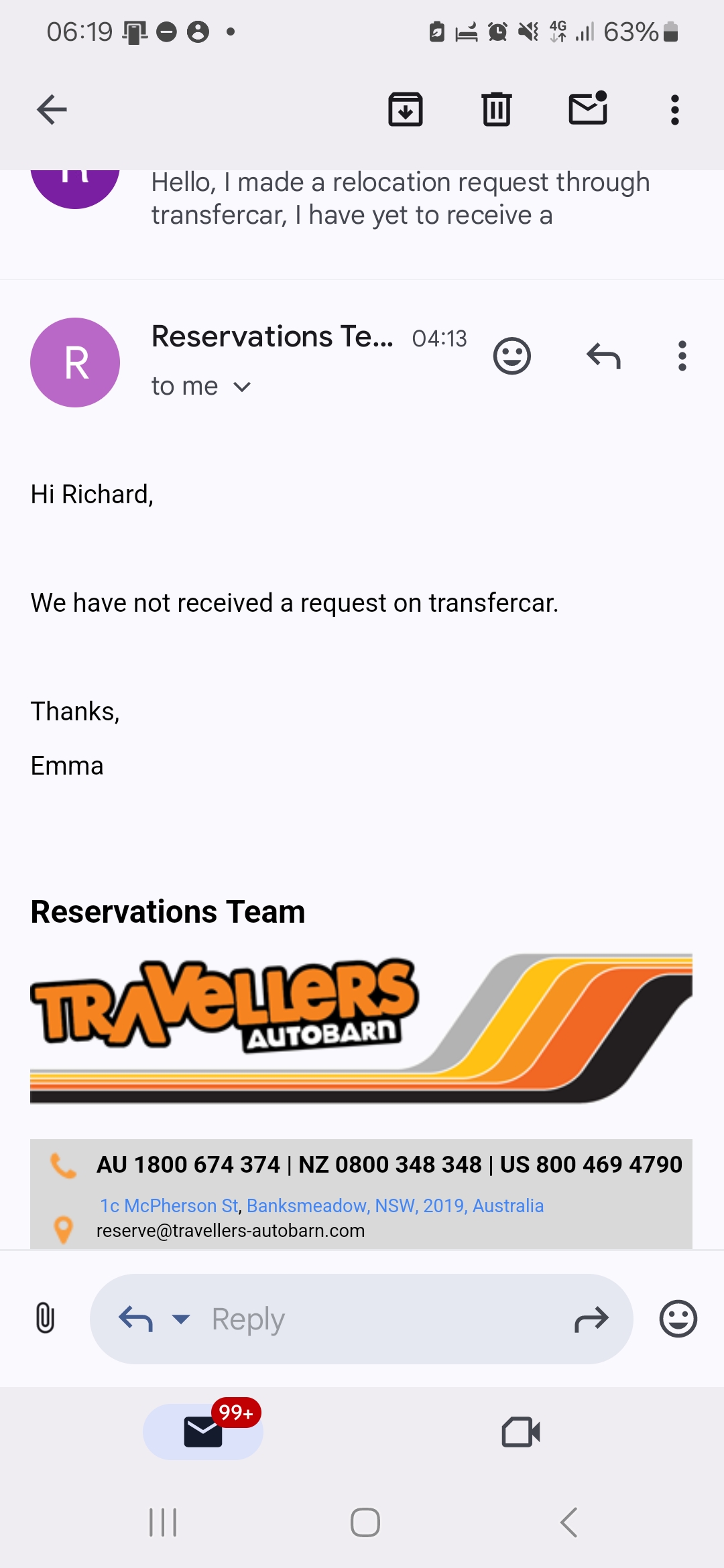Viewport: 724px width, 1568px height.
Task: Attach a file with the paperclip icon
Action: (x=45, y=1318)
